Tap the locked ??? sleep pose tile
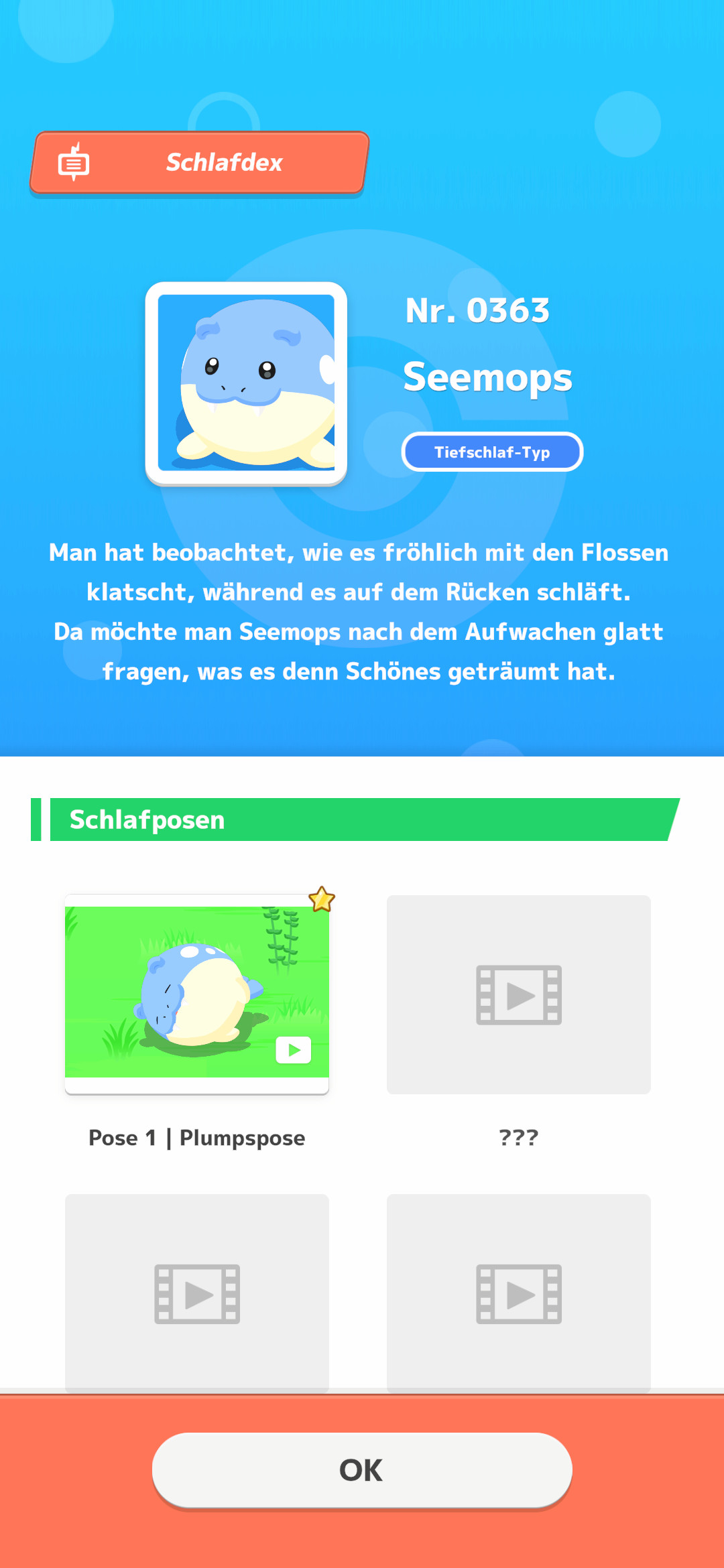 (518, 994)
